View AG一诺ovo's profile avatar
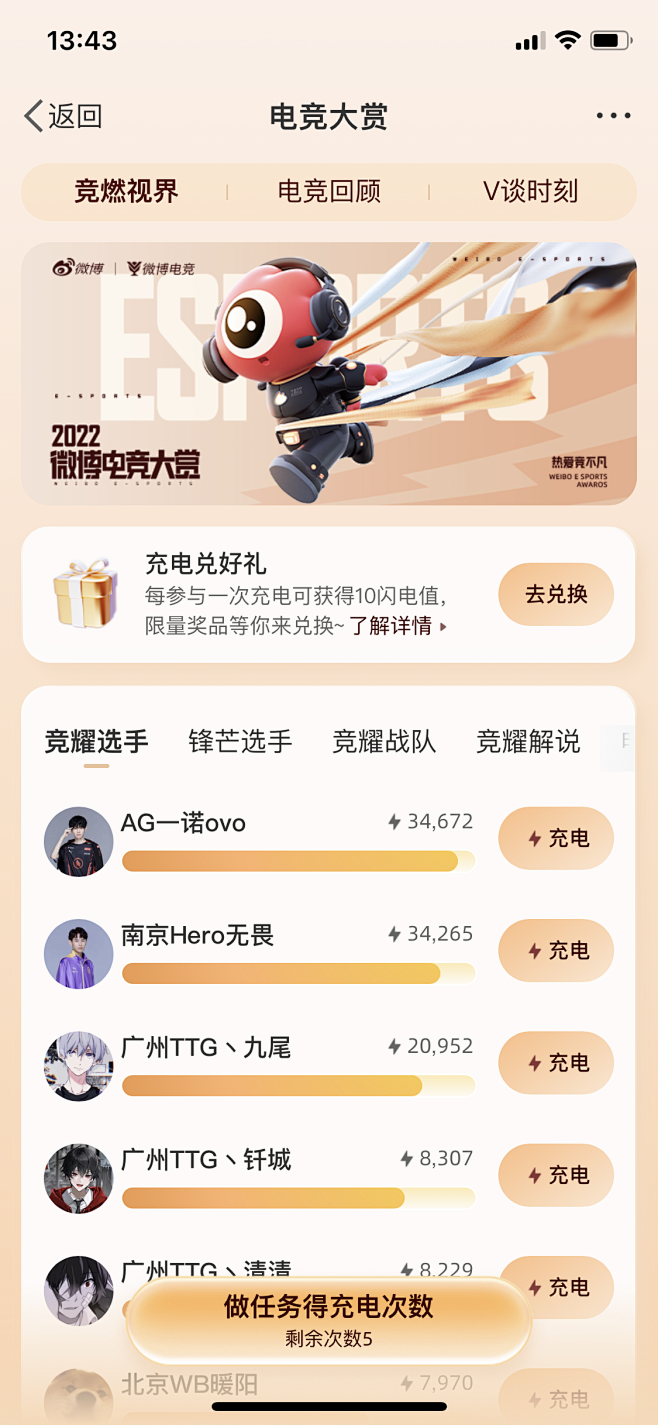 point(79,841)
